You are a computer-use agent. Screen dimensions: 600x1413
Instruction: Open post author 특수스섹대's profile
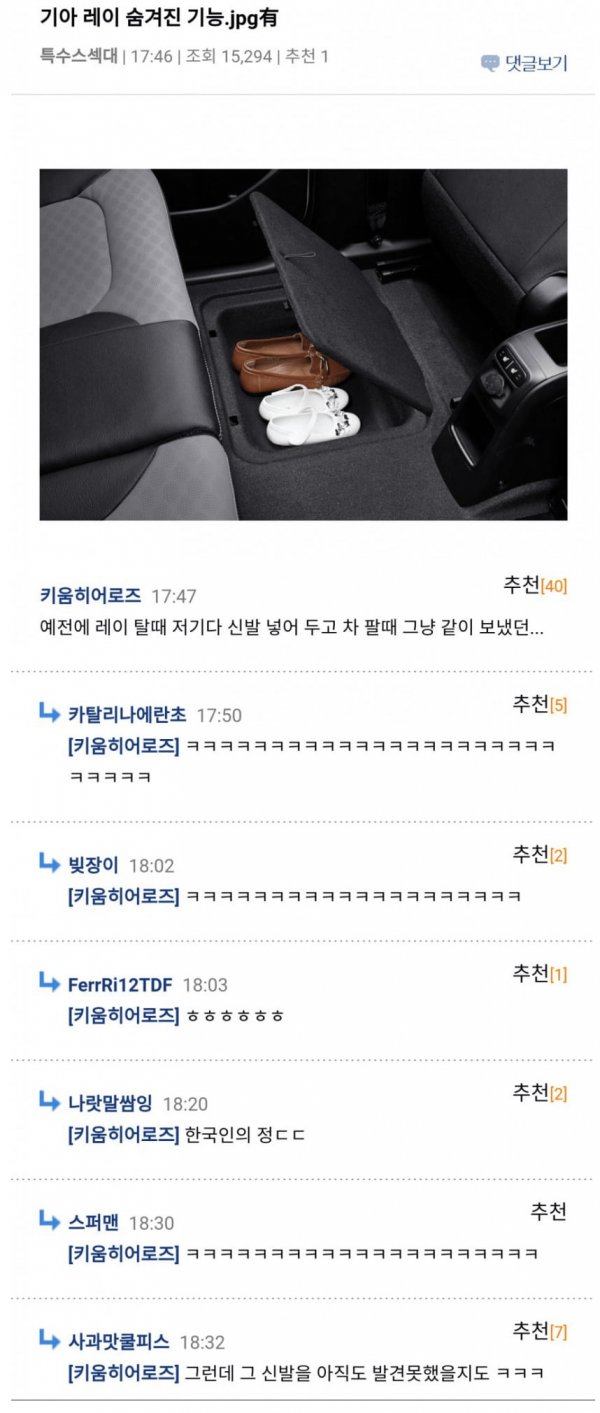pyautogui.click(x=78, y=57)
